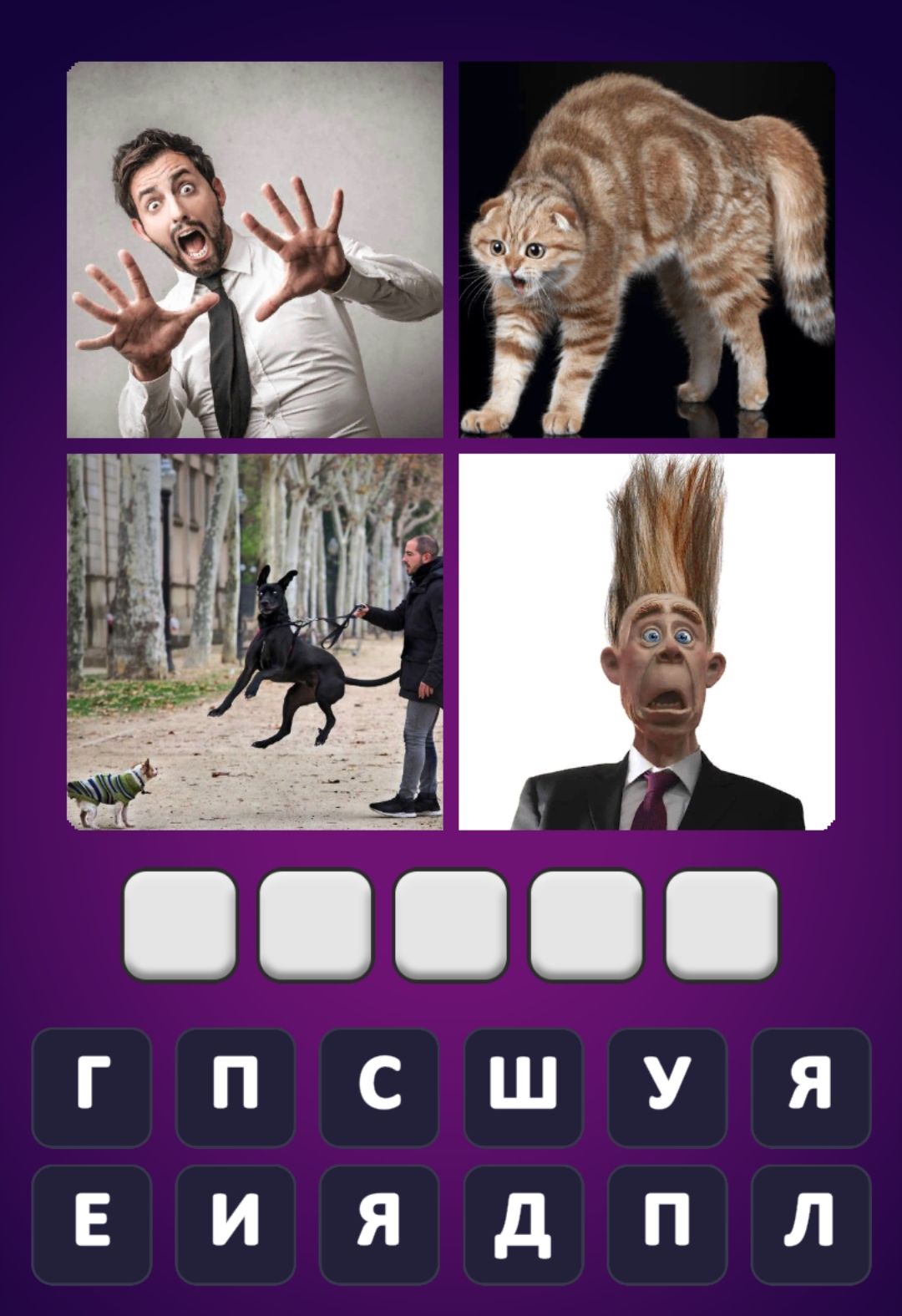The height and width of the screenshot is (1316, 902).
Task: Choose the letter Ш tile
Action: coord(523,1087)
